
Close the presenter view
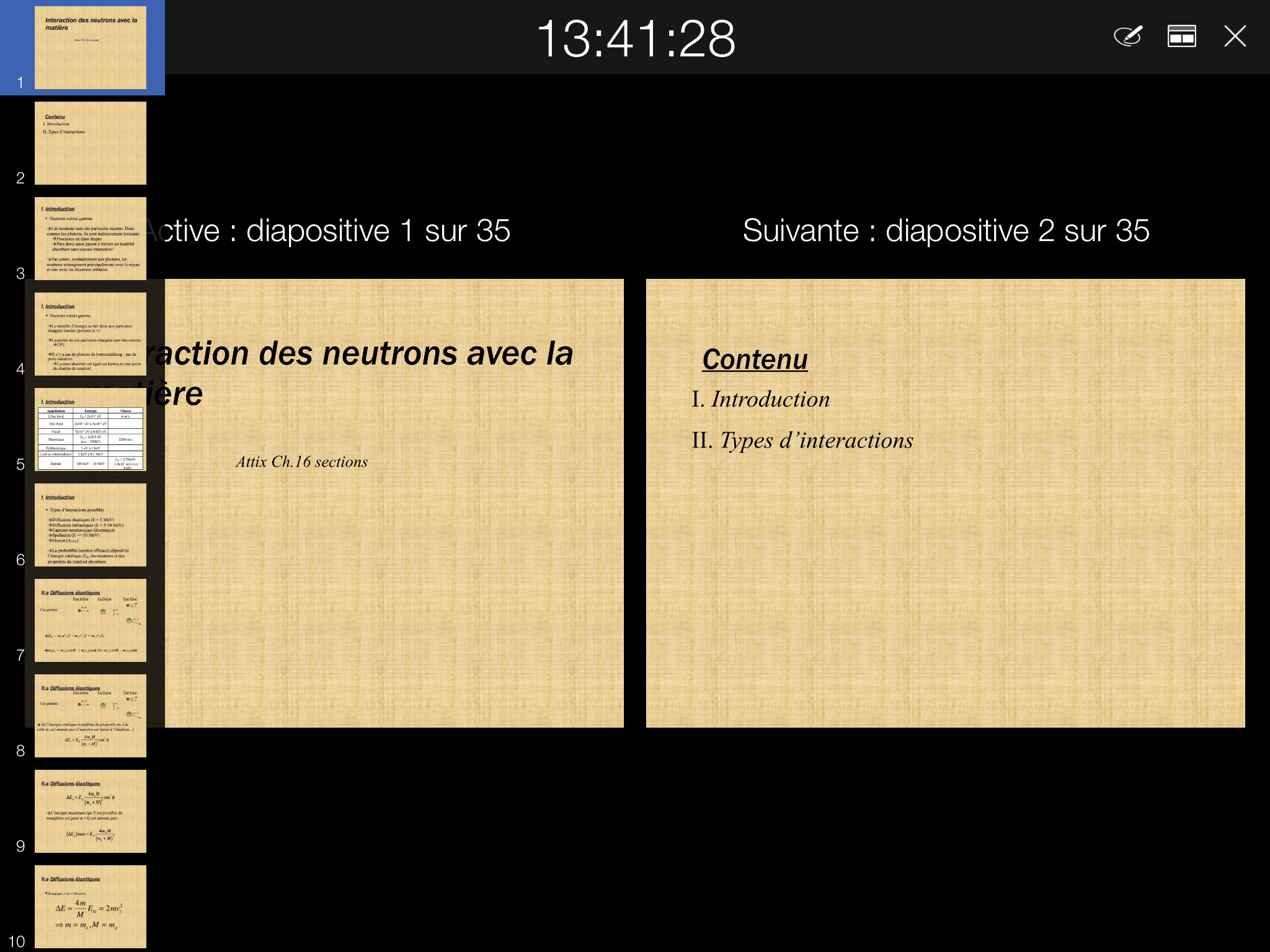coord(1235,37)
